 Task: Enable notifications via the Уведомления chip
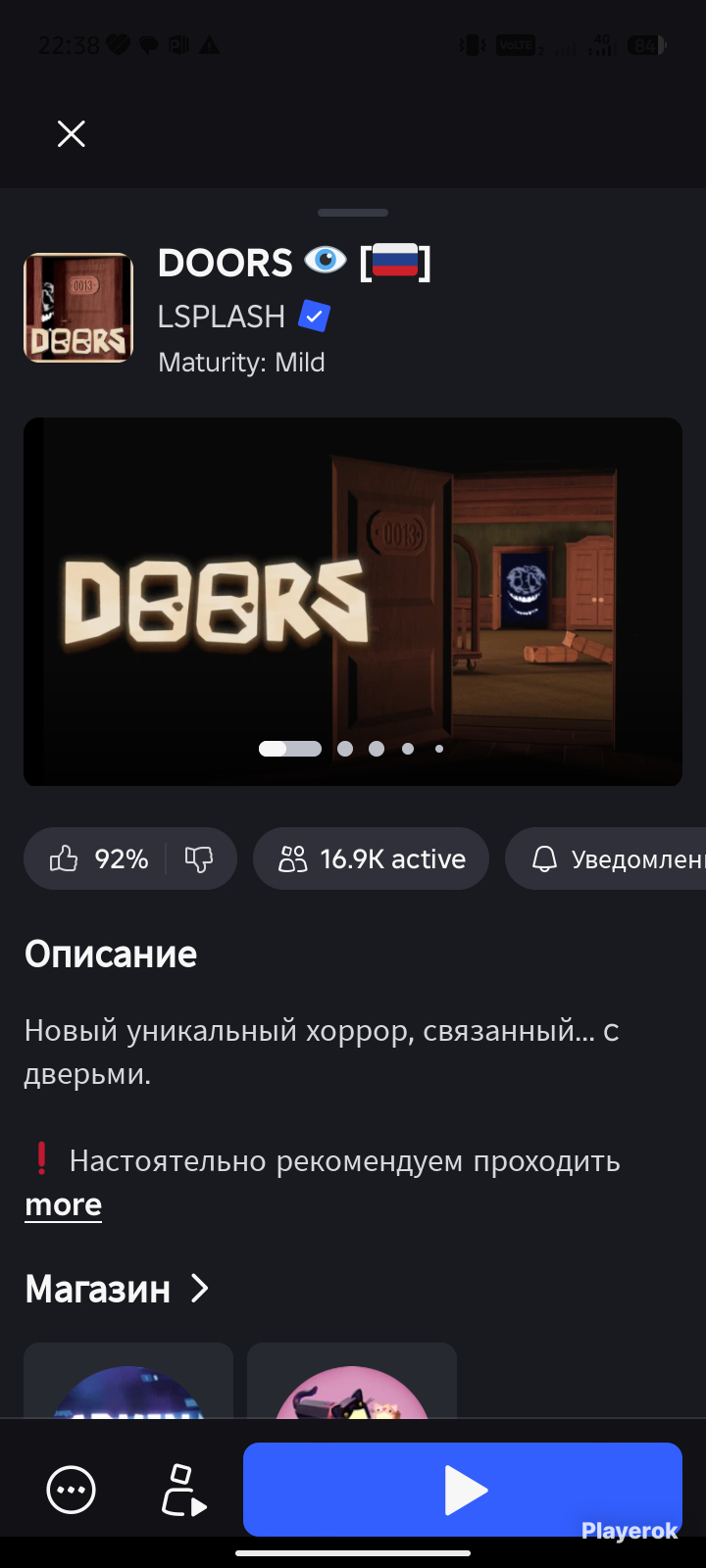pyautogui.click(x=605, y=858)
